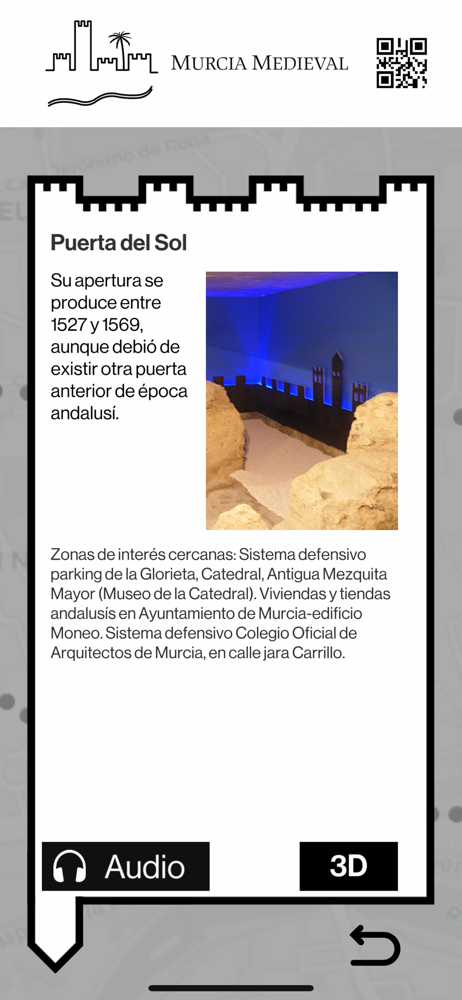The image size is (462, 1000).
Task: Open the 3D view
Action: click(348, 866)
